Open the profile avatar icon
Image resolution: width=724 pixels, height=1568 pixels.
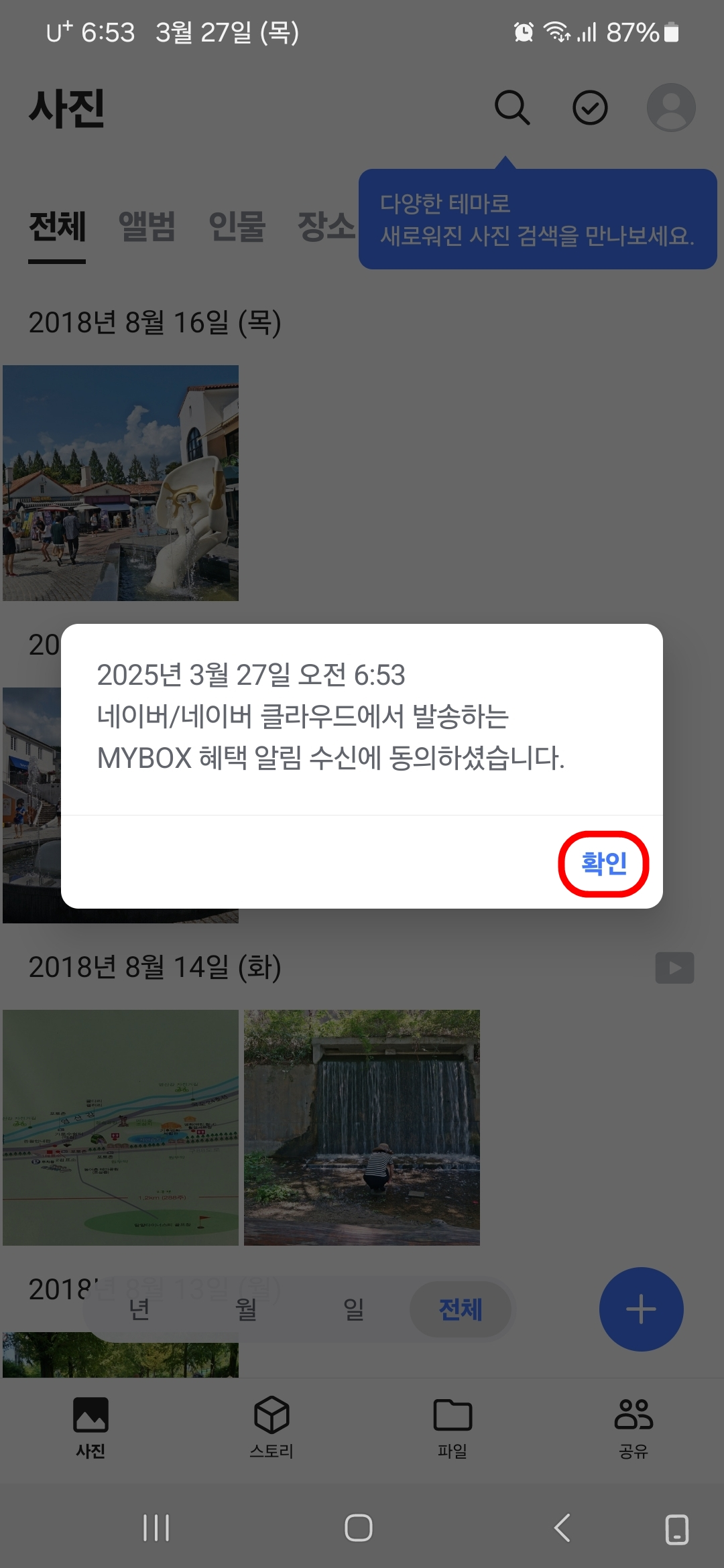point(670,107)
